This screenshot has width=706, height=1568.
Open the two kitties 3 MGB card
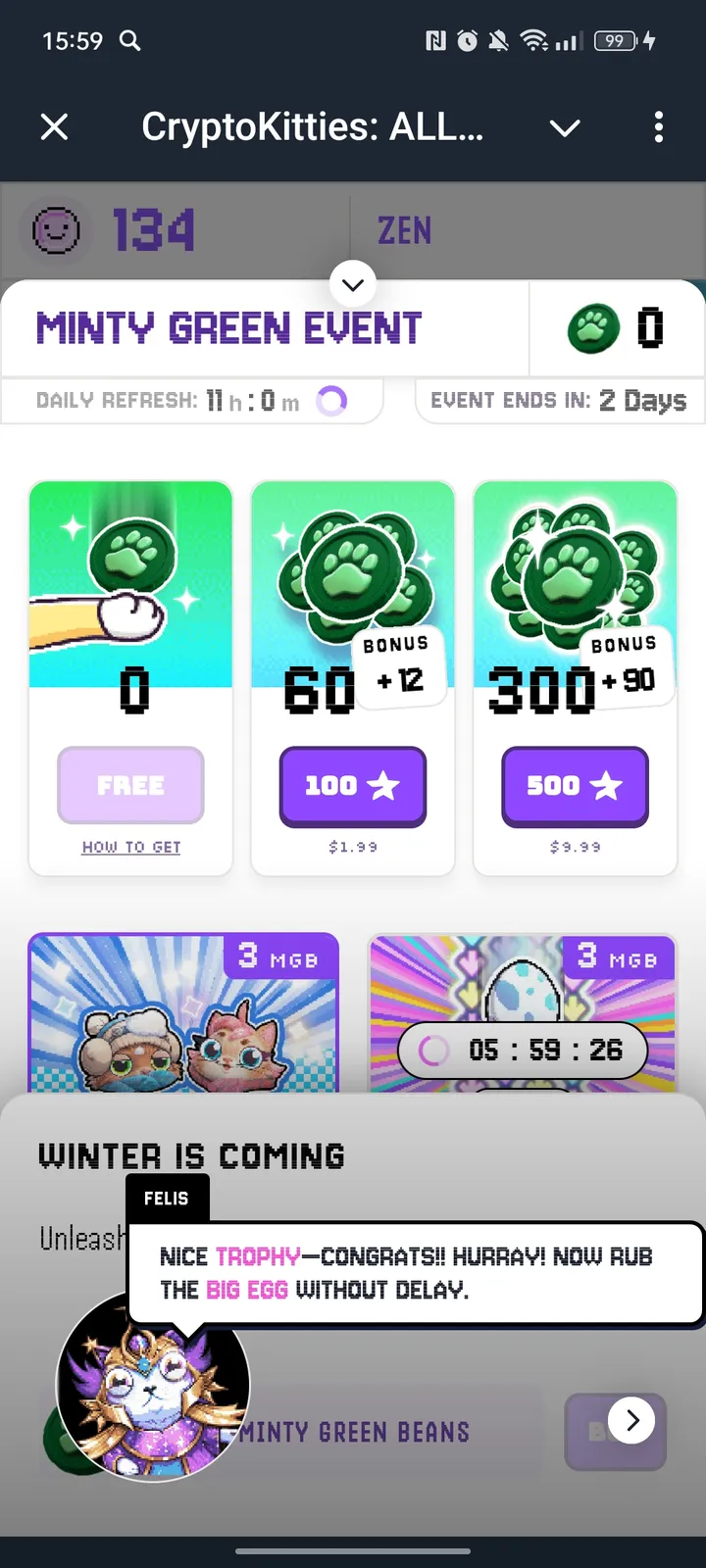coord(183,1014)
